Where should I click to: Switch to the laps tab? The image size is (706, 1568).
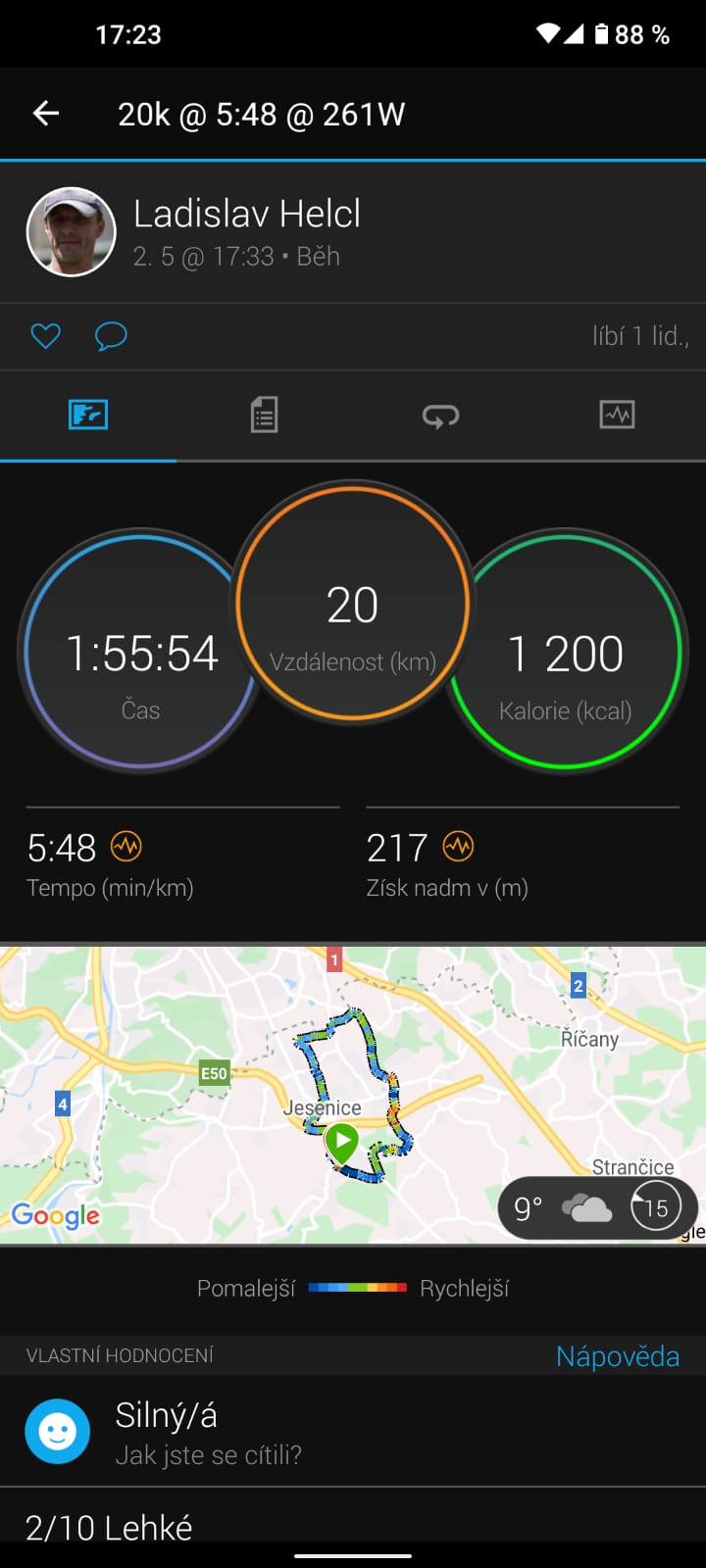441,416
